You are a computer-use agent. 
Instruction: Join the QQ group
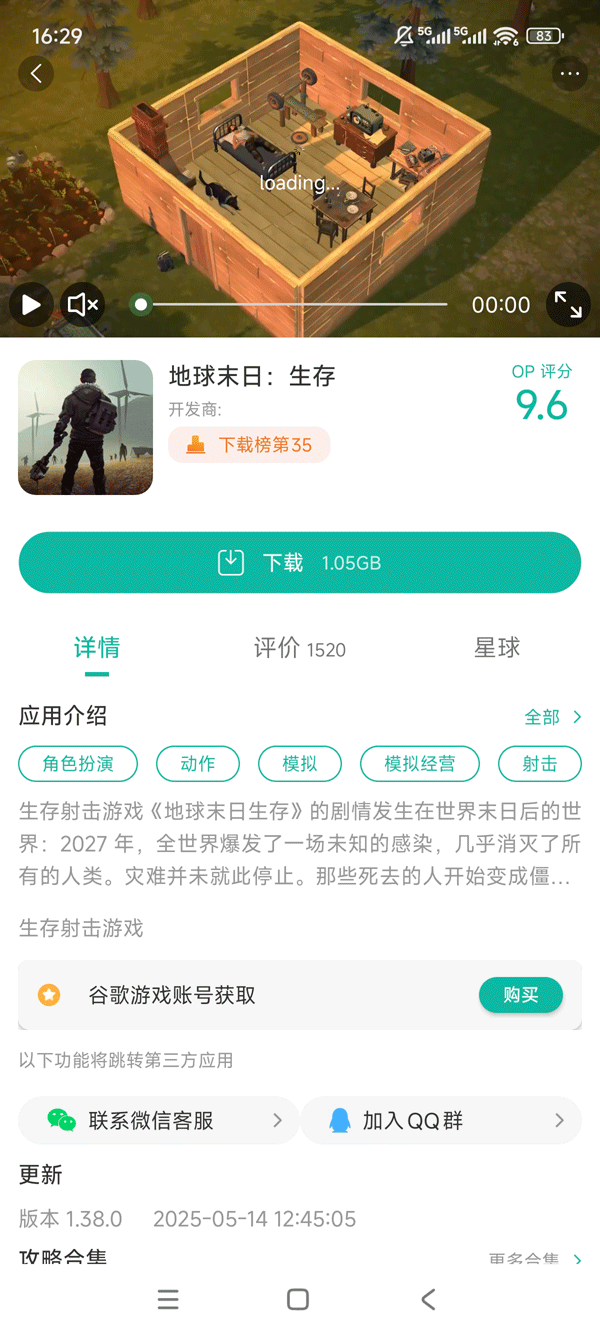pyautogui.click(x=440, y=1121)
